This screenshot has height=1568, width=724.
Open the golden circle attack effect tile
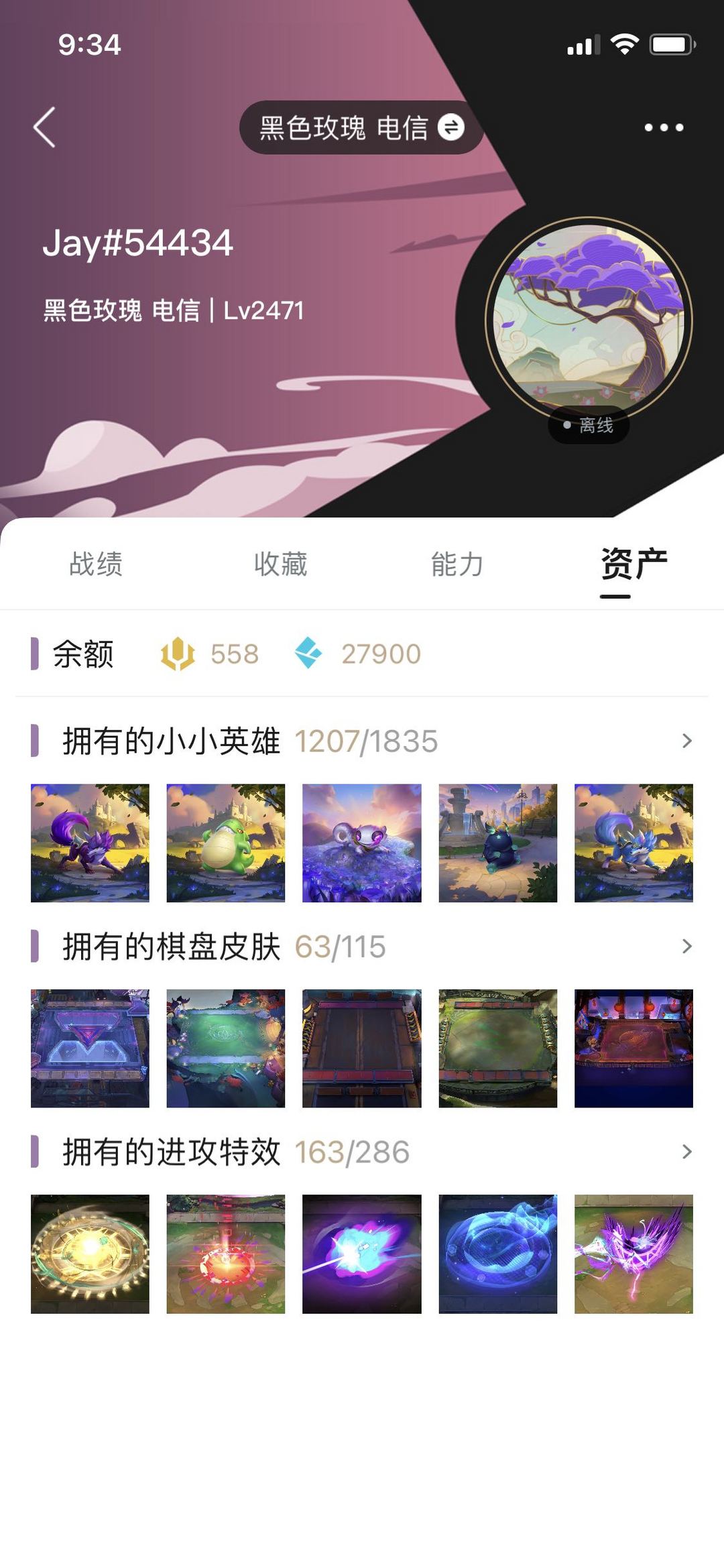tap(90, 1254)
